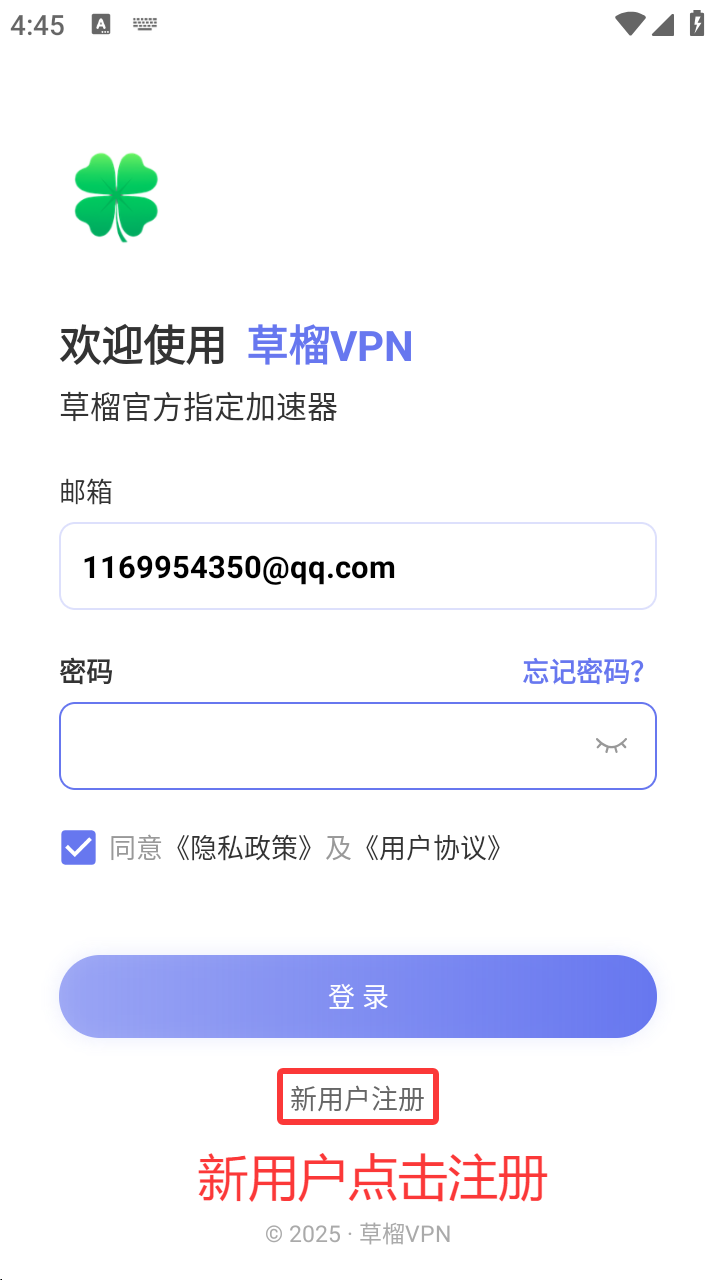
Task: Uncheck the agreement checkbox
Action: [x=78, y=848]
